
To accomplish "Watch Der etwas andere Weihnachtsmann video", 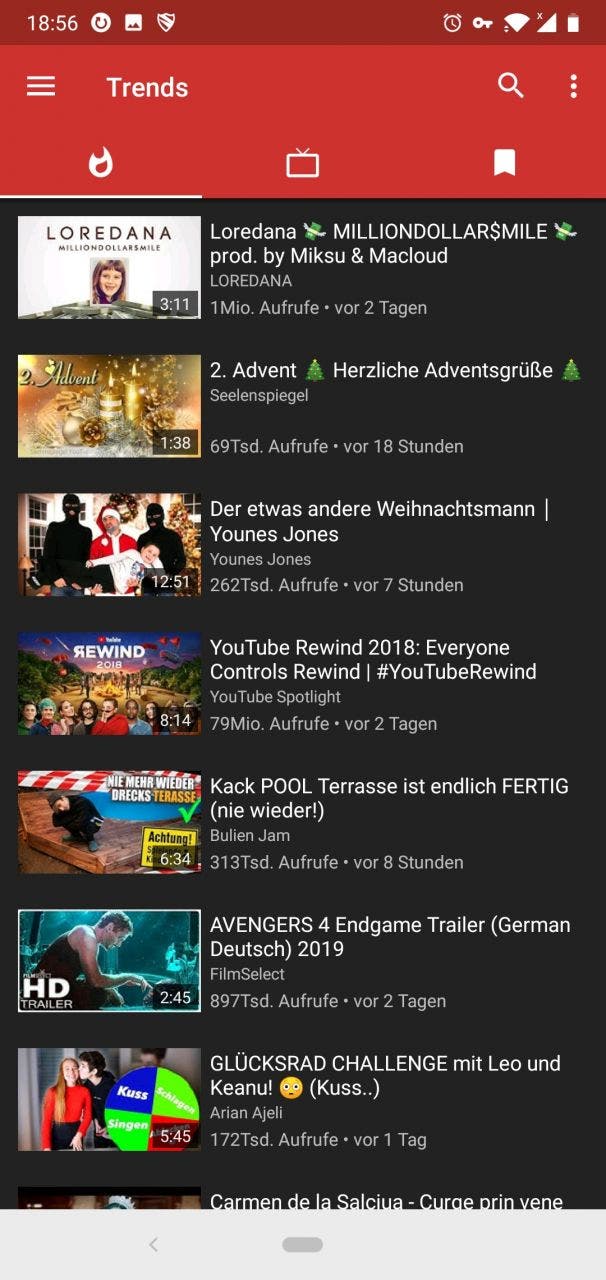I will [x=303, y=545].
